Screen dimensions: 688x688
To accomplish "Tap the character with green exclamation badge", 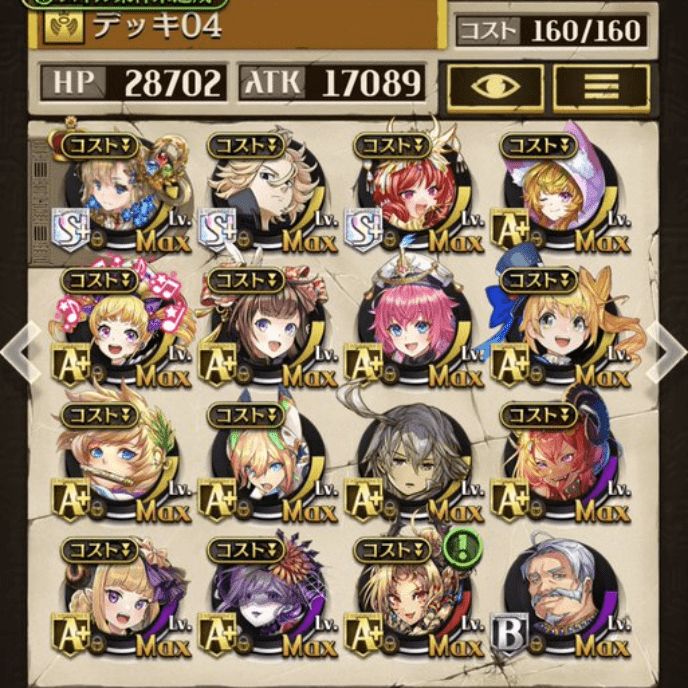I will [x=412, y=599].
